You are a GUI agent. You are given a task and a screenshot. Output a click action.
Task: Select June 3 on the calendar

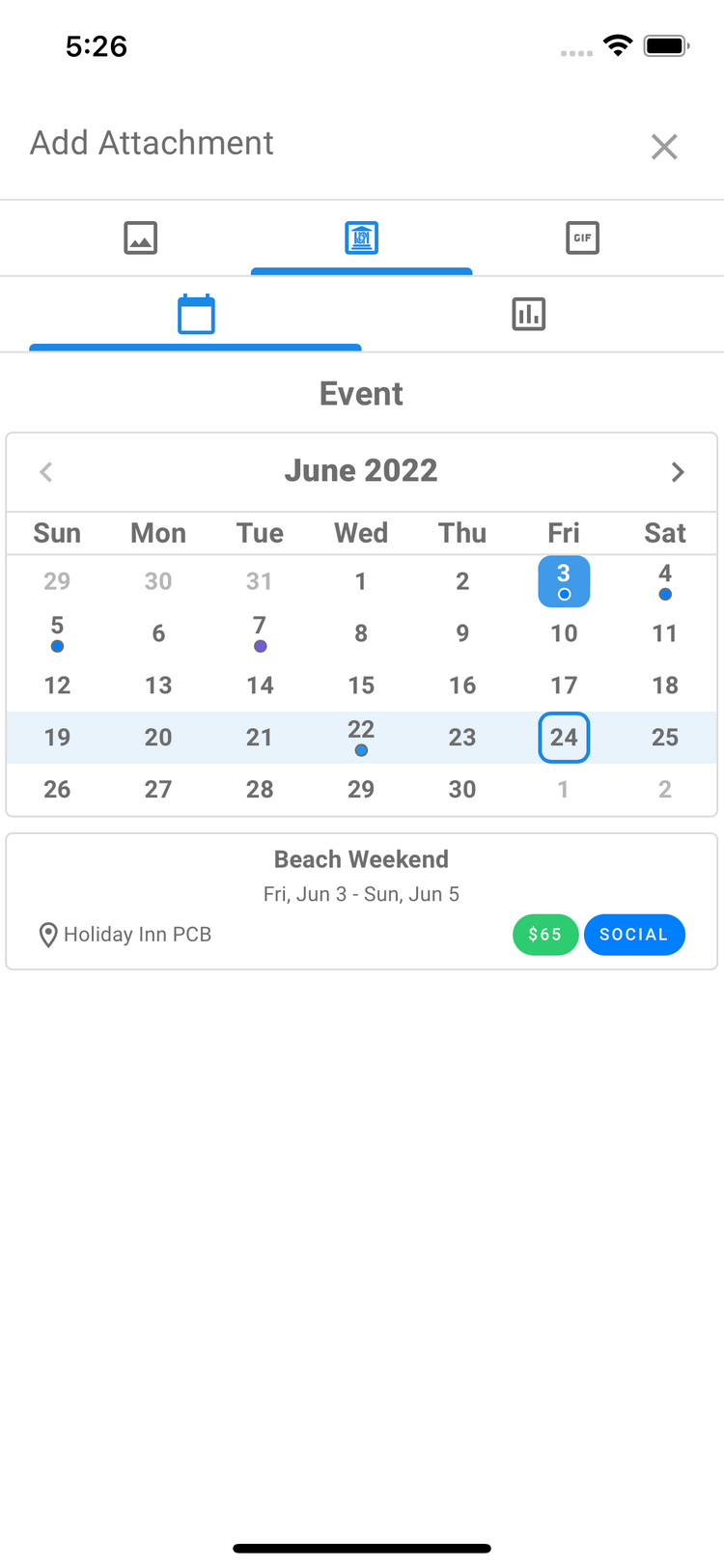click(x=564, y=581)
